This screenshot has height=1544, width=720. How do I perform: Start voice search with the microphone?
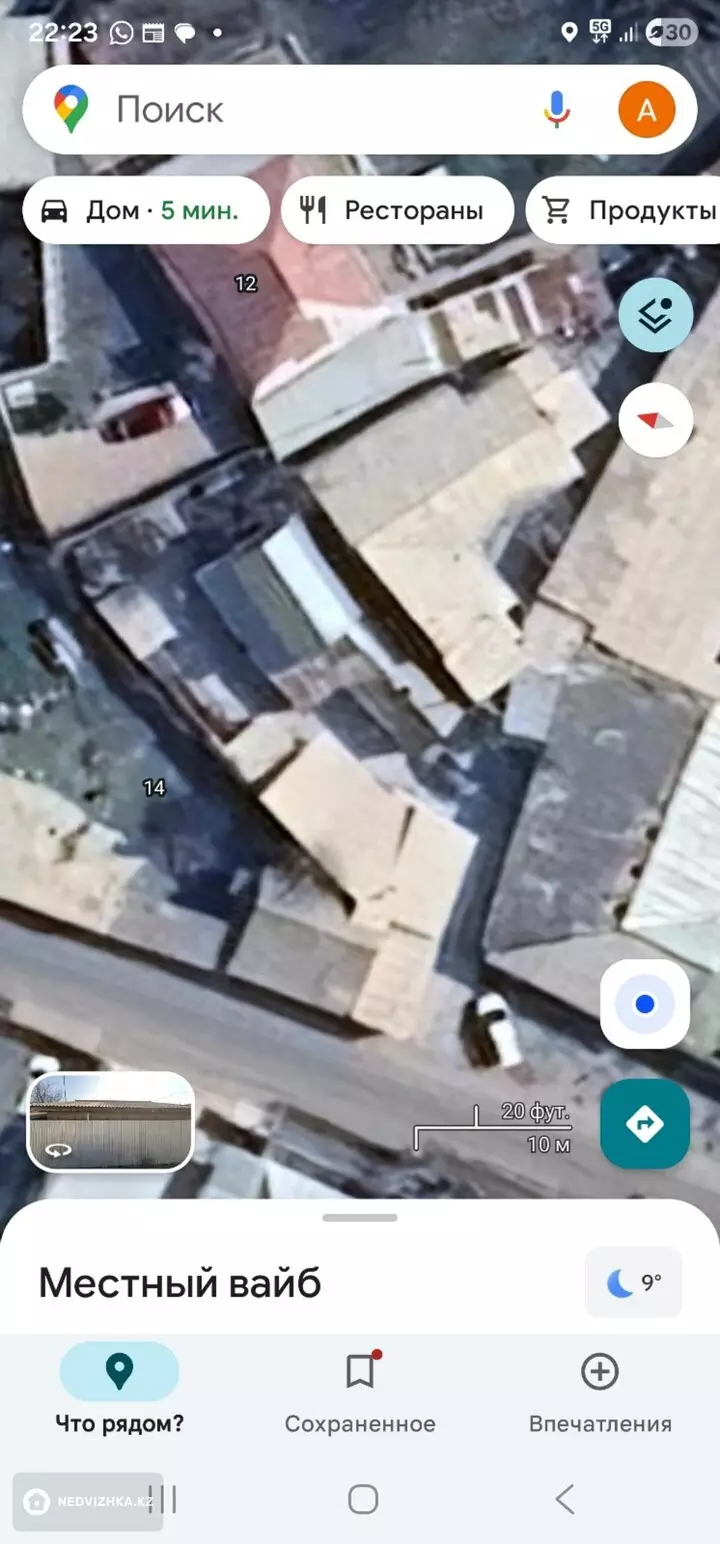pyautogui.click(x=557, y=109)
